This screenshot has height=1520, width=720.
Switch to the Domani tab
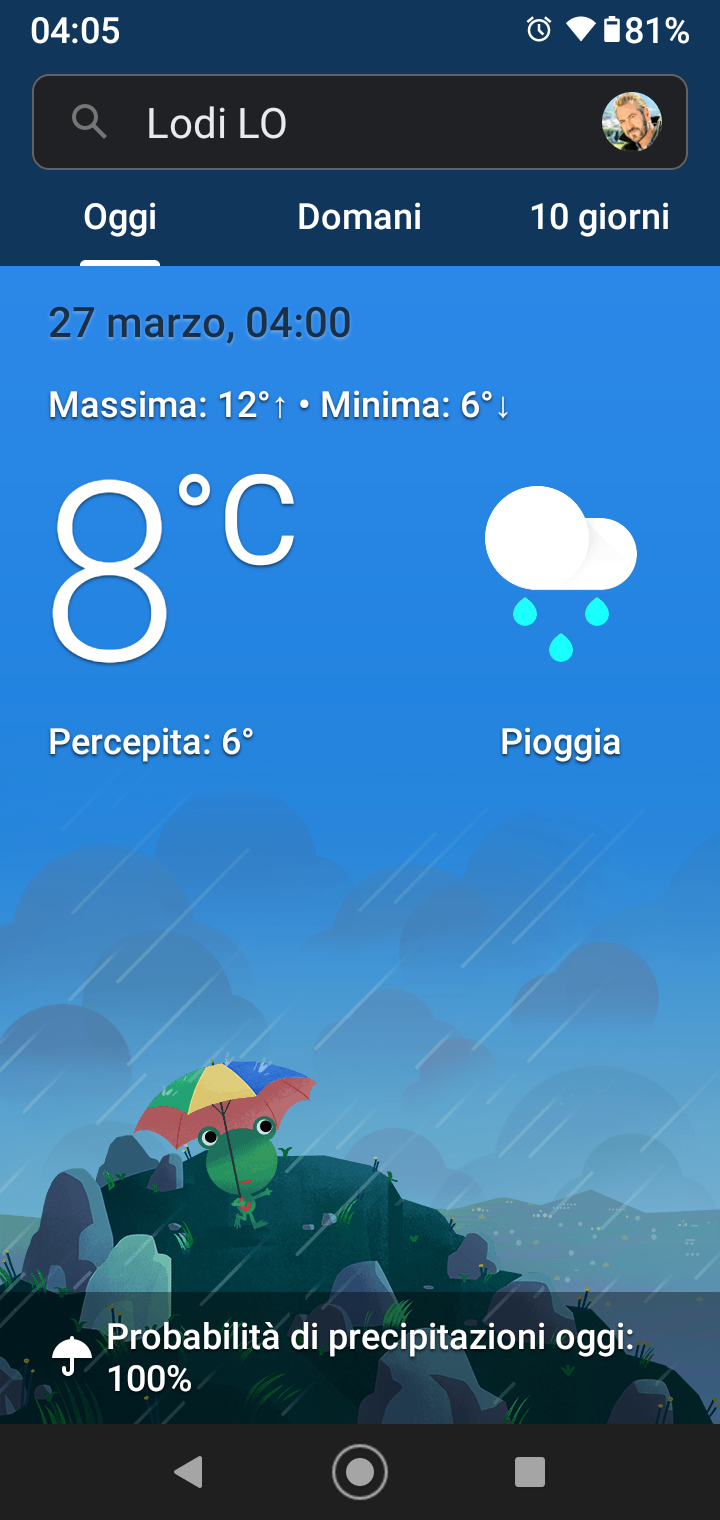(x=359, y=217)
